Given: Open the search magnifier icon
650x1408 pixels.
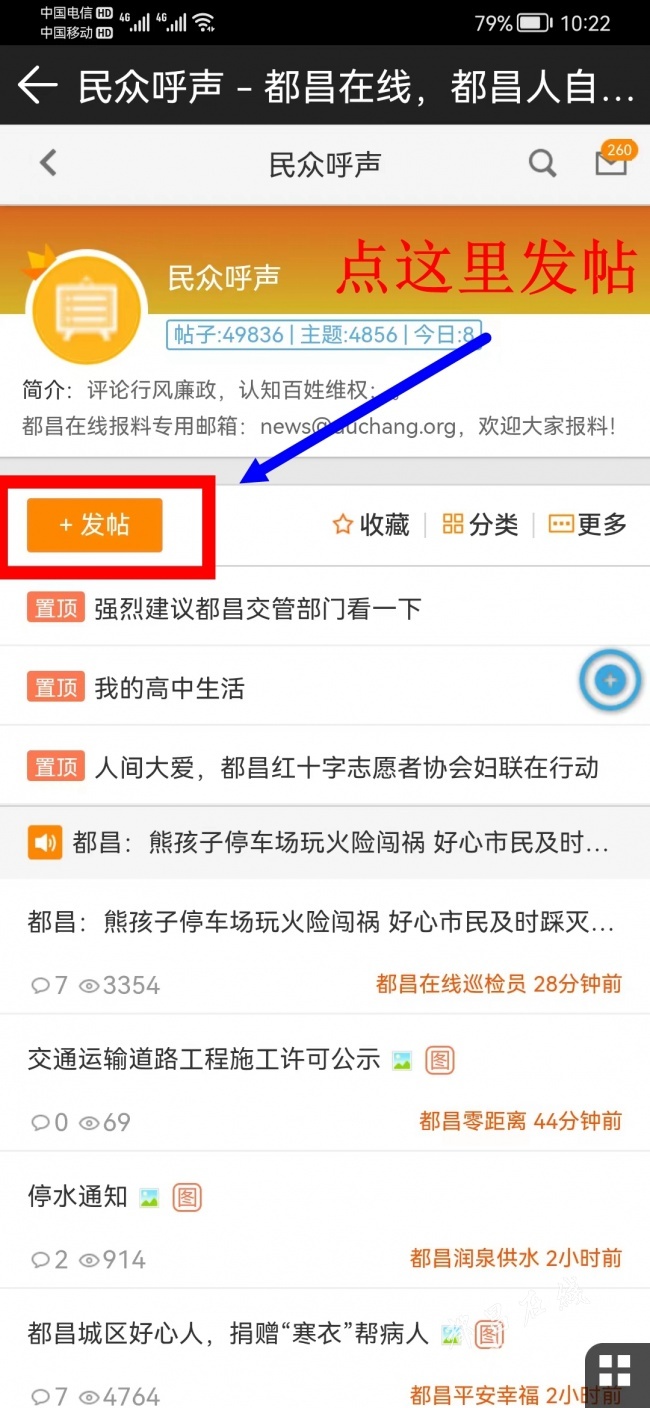Looking at the screenshot, I should (x=542, y=163).
